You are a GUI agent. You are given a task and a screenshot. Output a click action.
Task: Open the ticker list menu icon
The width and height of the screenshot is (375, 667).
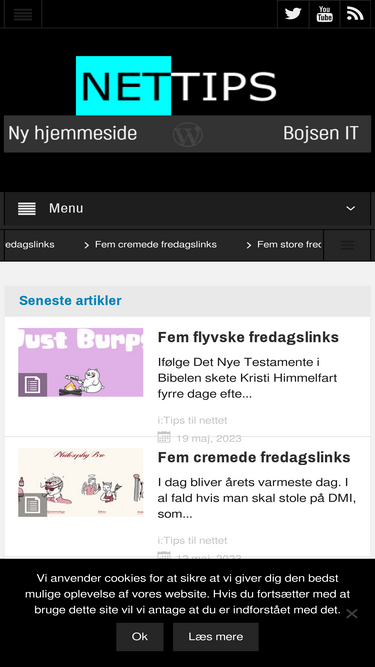click(x=347, y=245)
